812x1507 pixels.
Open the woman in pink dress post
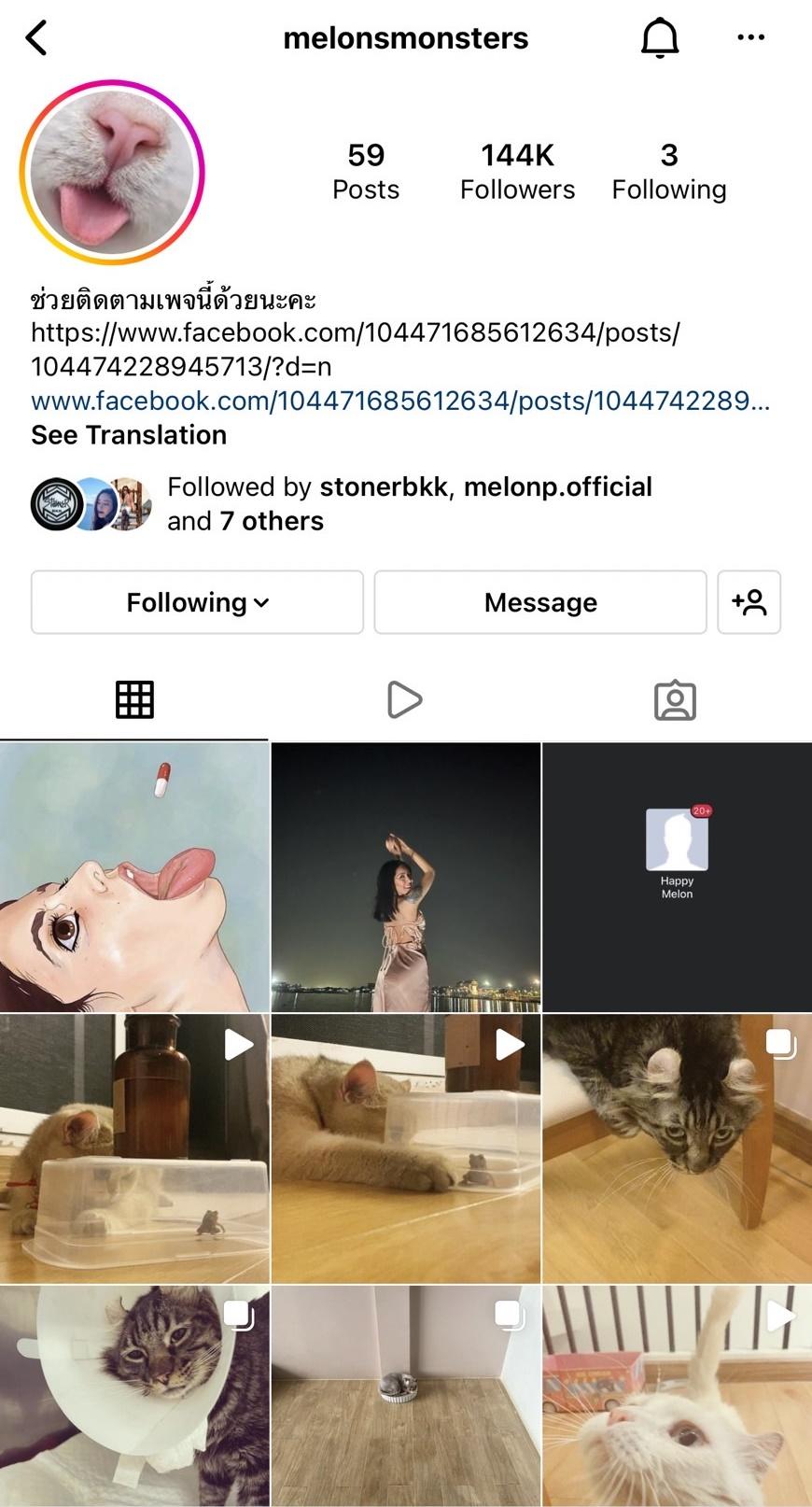click(405, 877)
